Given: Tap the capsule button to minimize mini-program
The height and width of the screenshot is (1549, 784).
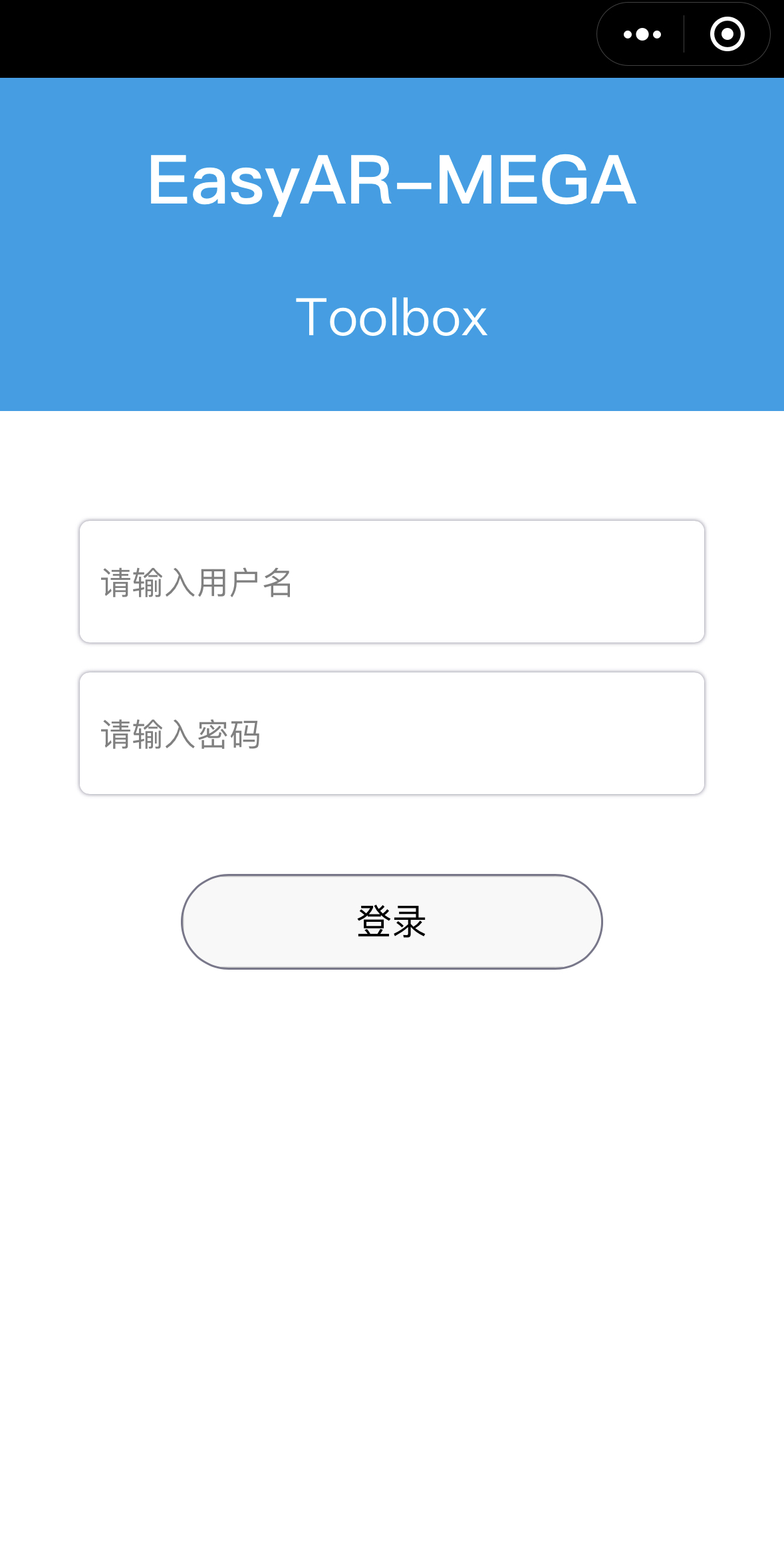Looking at the screenshot, I should tap(727, 33).
